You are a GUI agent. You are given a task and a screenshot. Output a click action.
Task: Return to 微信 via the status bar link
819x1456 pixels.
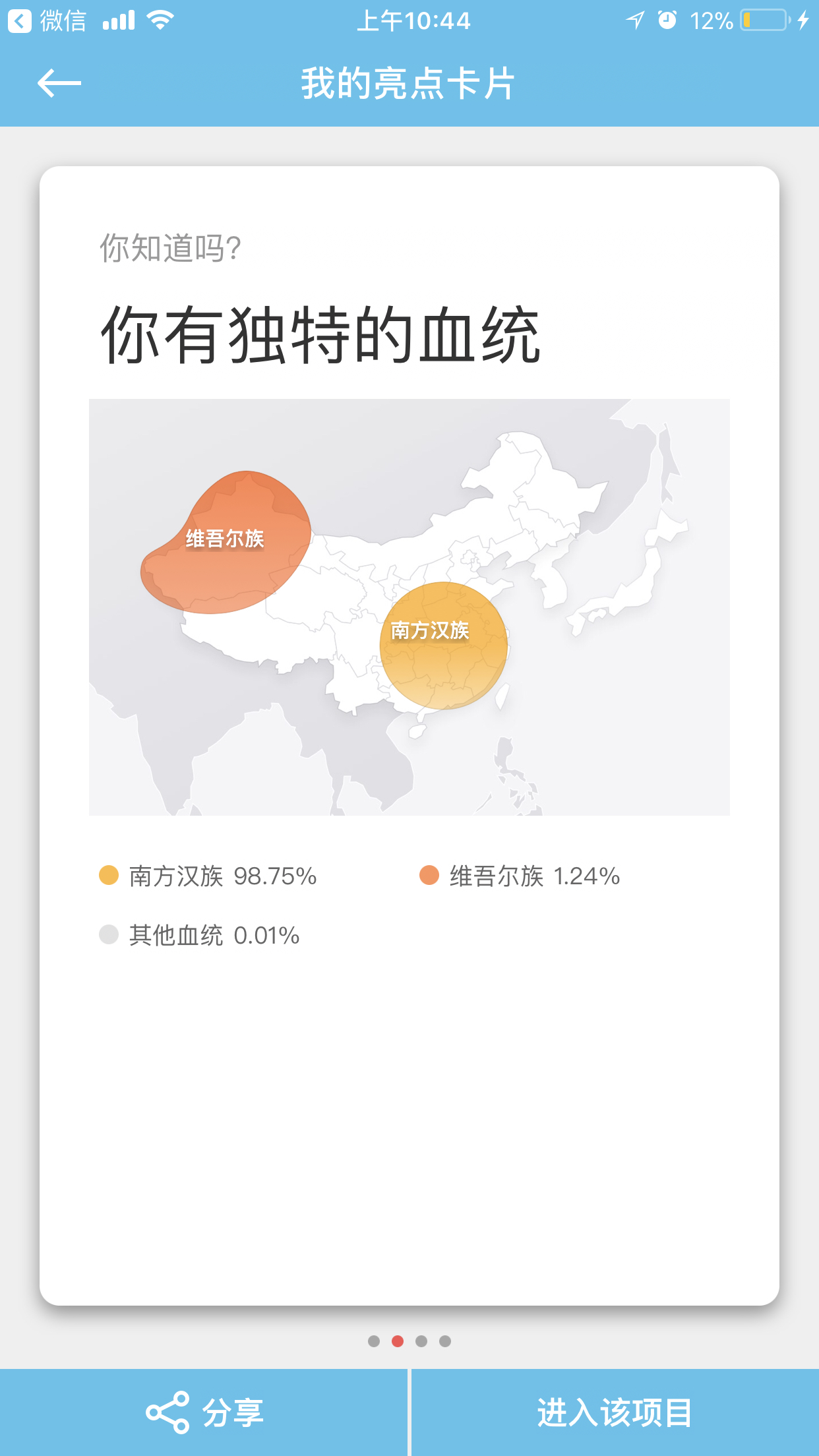[x=47, y=21]
